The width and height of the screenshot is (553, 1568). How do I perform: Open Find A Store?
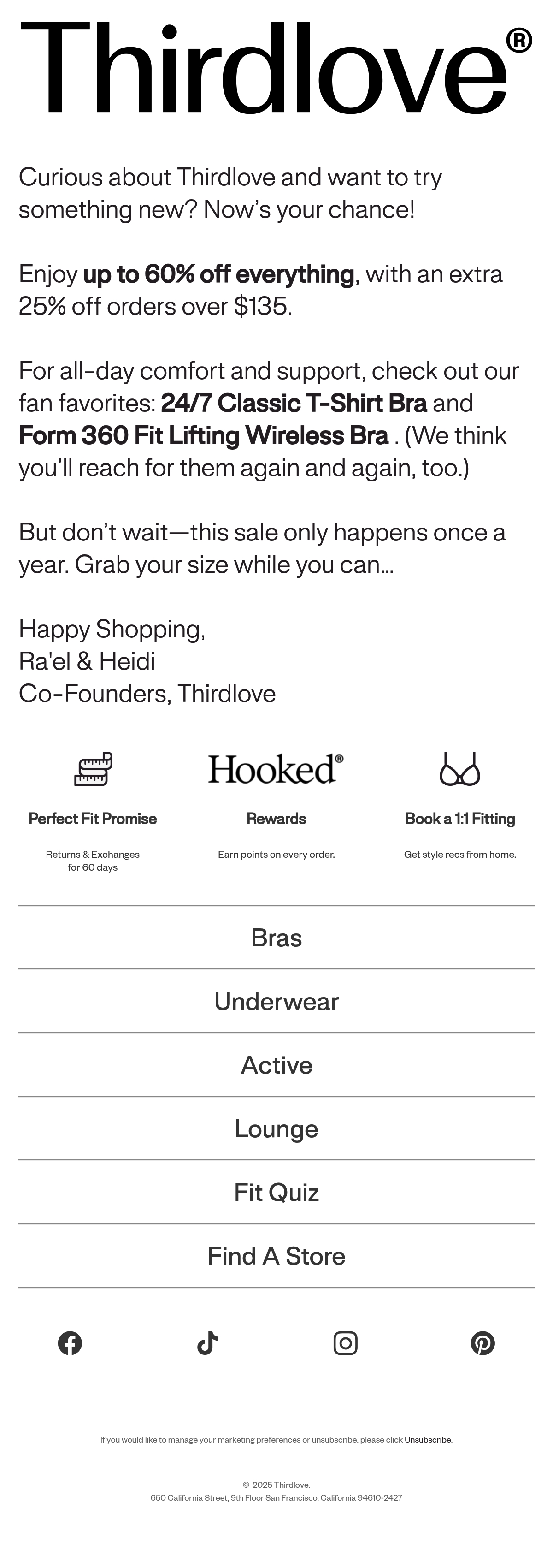click(276, 1256)
